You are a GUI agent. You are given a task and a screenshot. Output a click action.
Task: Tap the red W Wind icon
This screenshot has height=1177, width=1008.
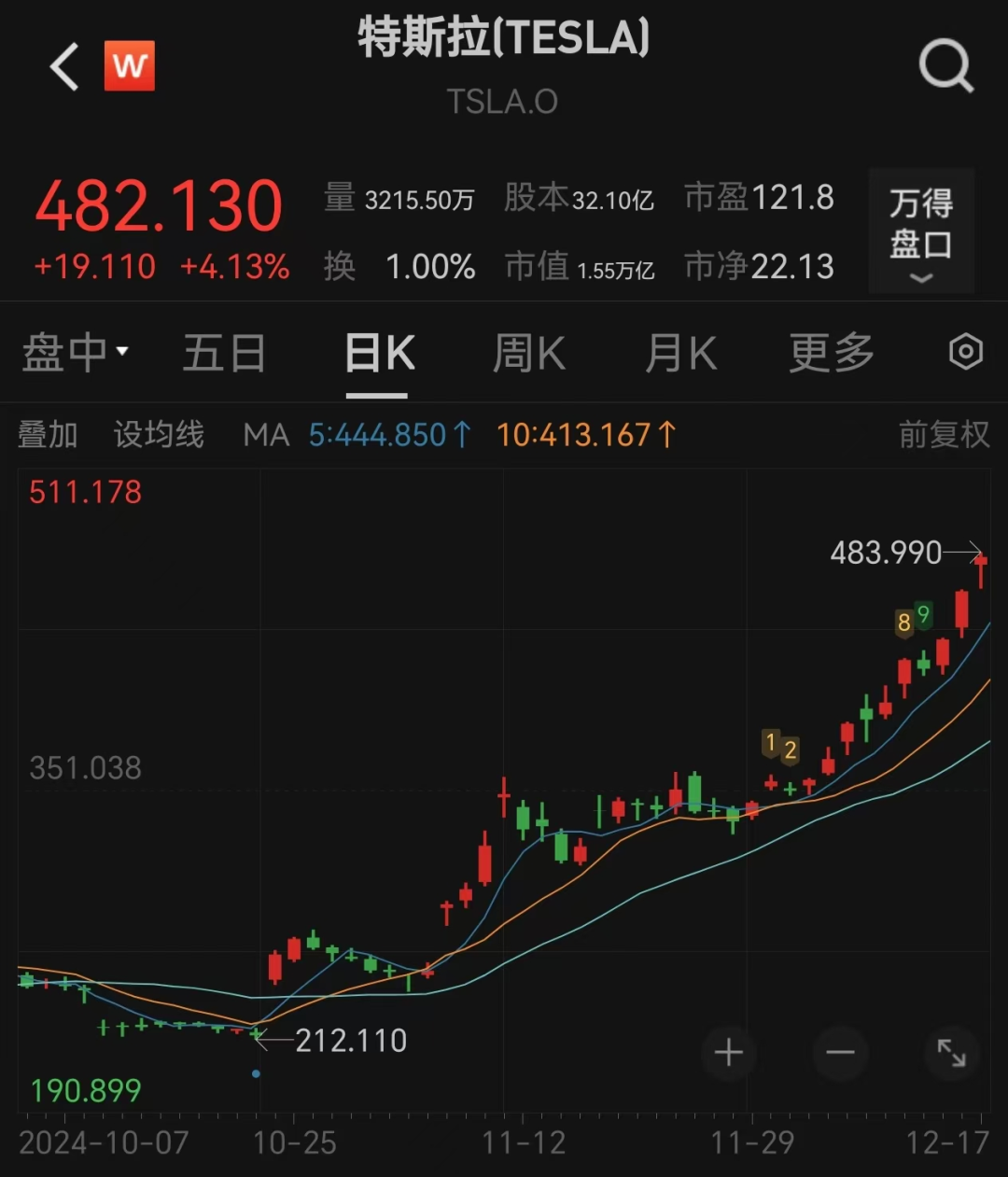point(129,66)
